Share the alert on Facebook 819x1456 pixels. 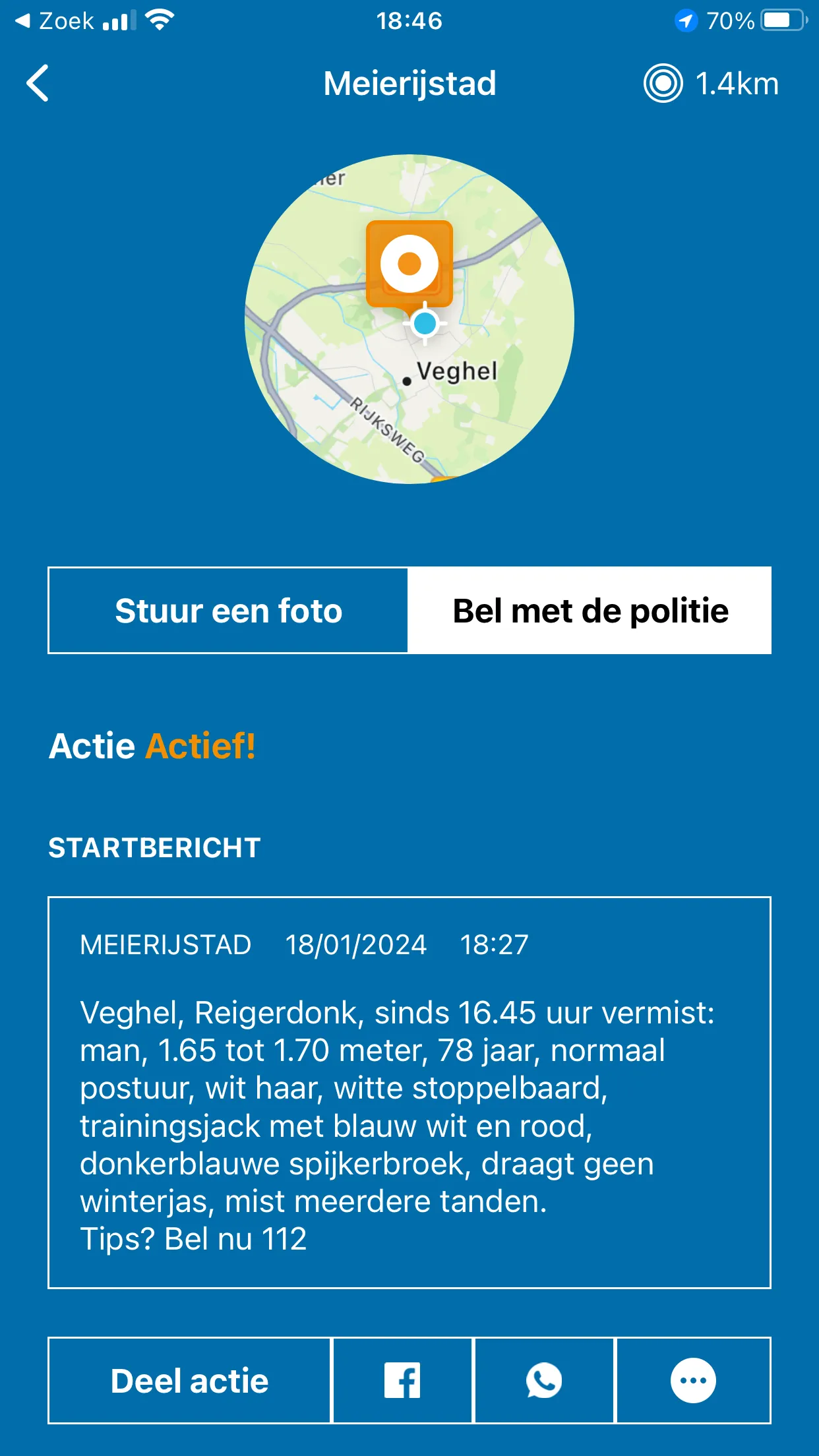click(x=402, y=1381)
